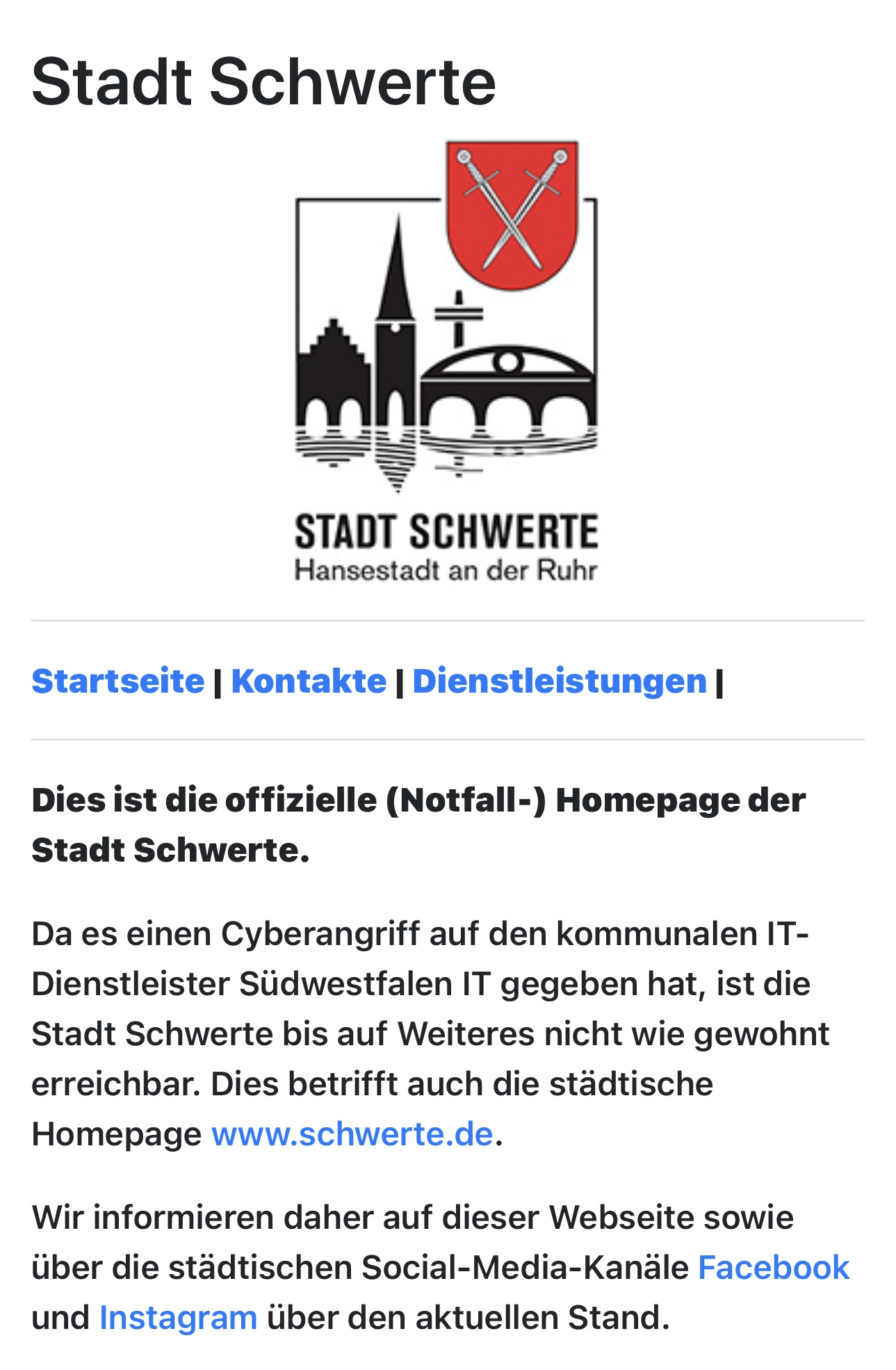Image resolution: width=896 pixels, height=1370 pixels.
Task: Visit the www.schwerte.de link
Action: point(352,1134)
